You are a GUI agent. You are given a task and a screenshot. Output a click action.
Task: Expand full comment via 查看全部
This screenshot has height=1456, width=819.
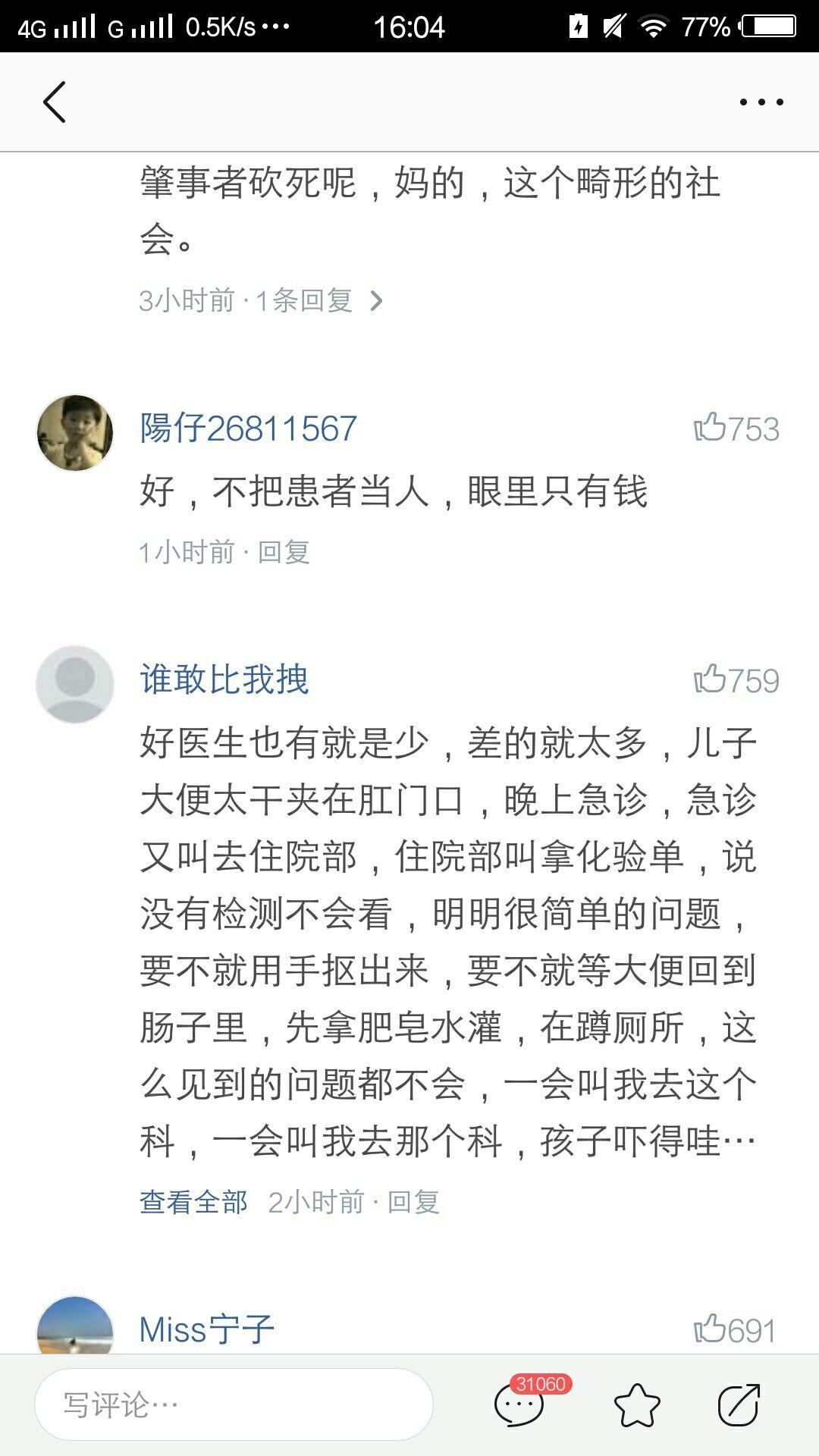click(193, 1202)
